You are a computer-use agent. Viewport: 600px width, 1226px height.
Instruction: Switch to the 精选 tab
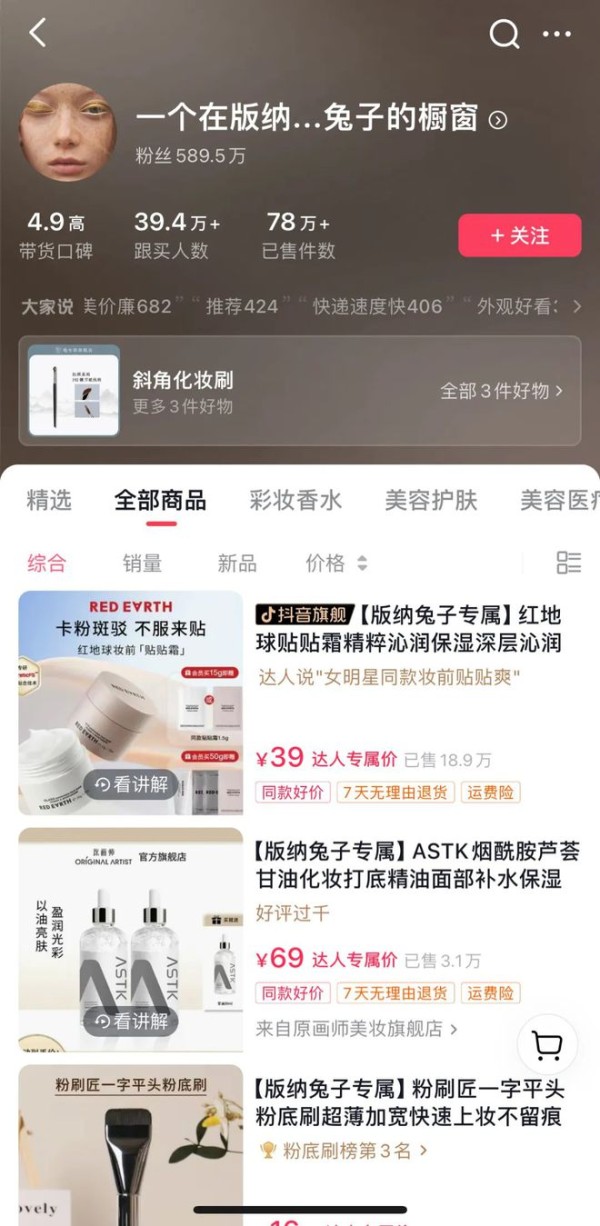point(49,500)
